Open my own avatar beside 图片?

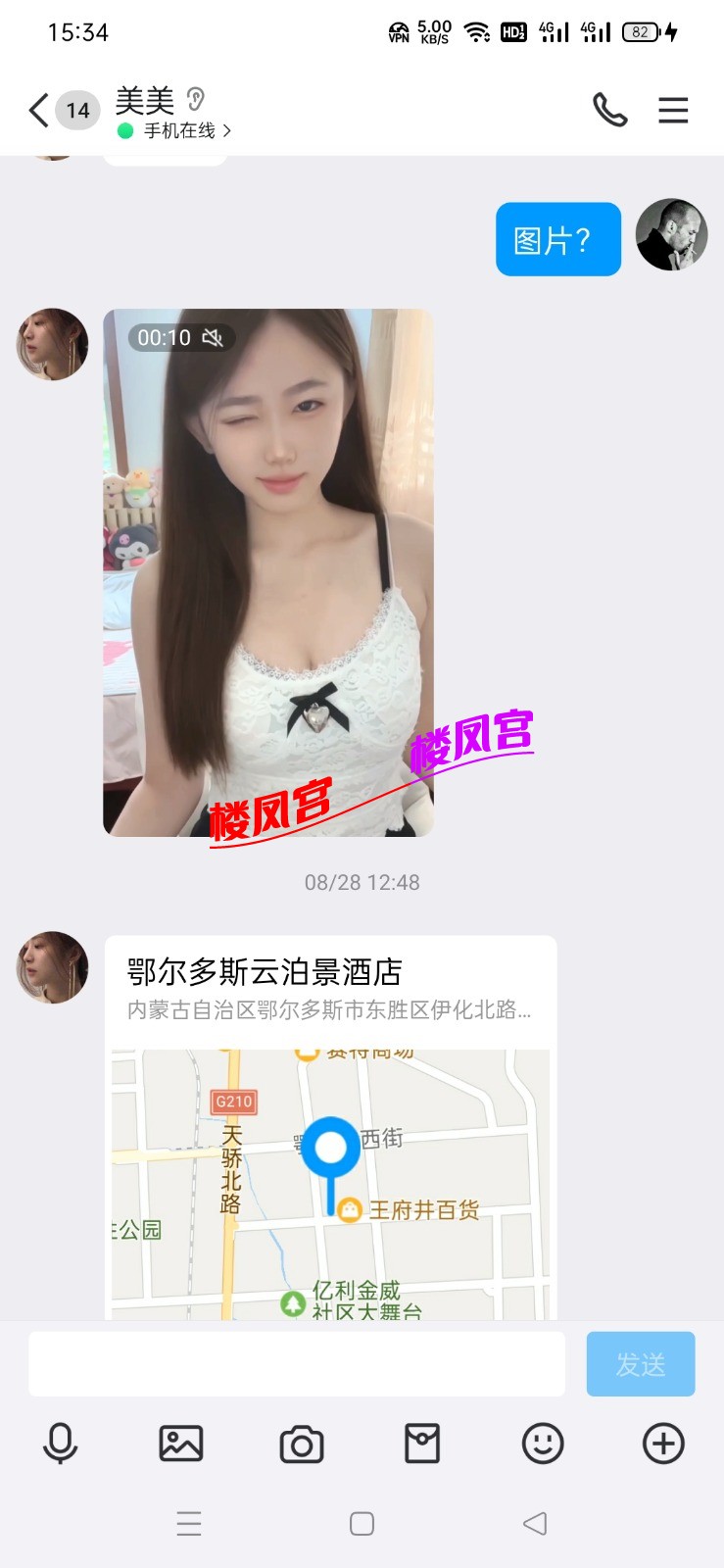pyautogui.click(x=671, y=235)
